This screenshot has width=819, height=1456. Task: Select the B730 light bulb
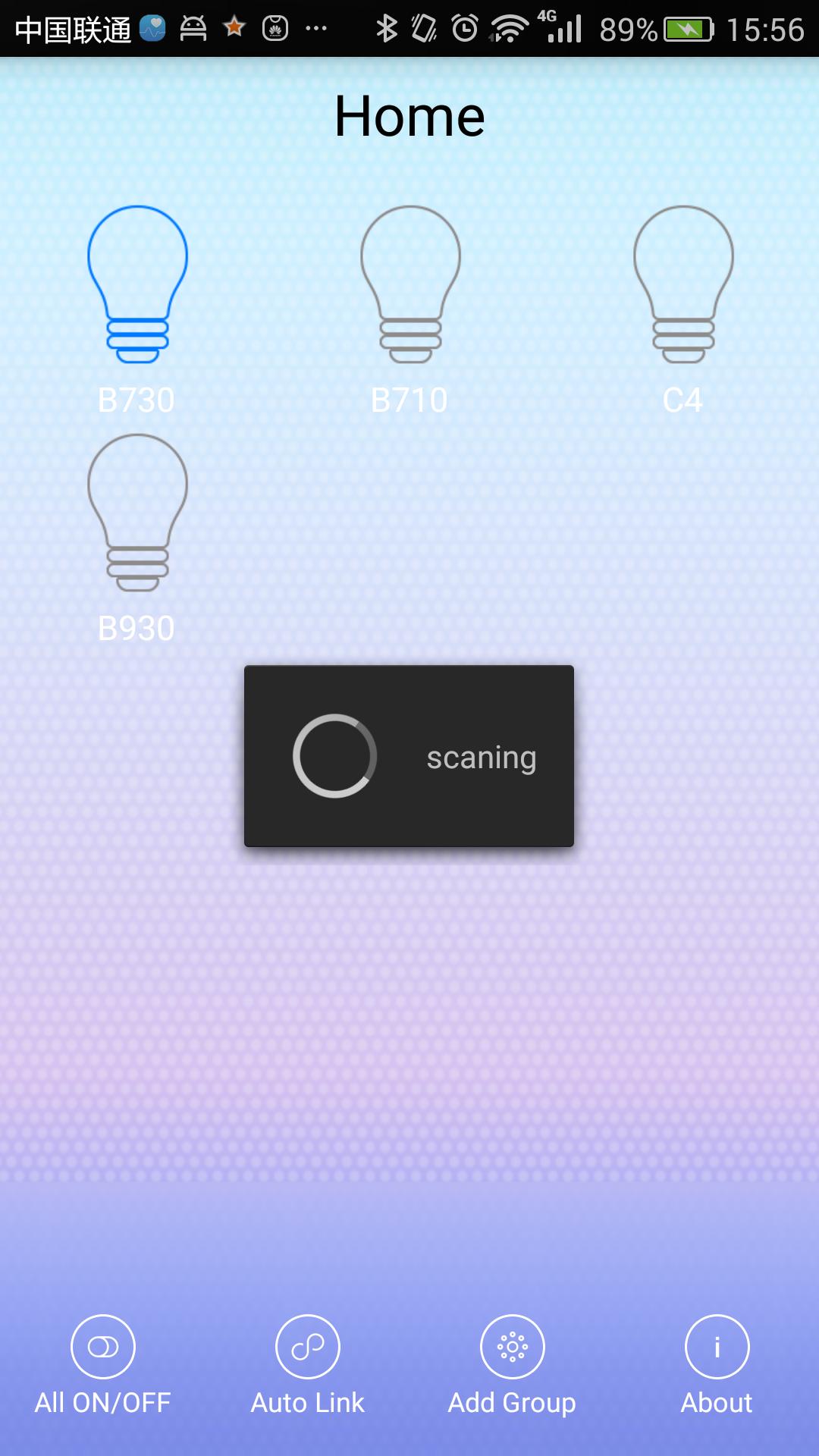point(137,284)
